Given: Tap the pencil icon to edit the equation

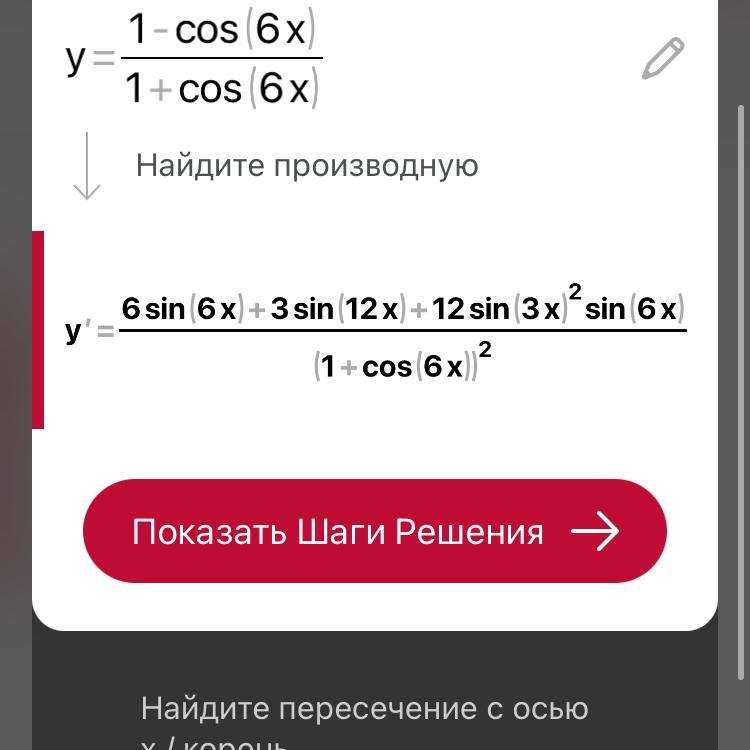Looking at the screenshot, I should (663, 59).
